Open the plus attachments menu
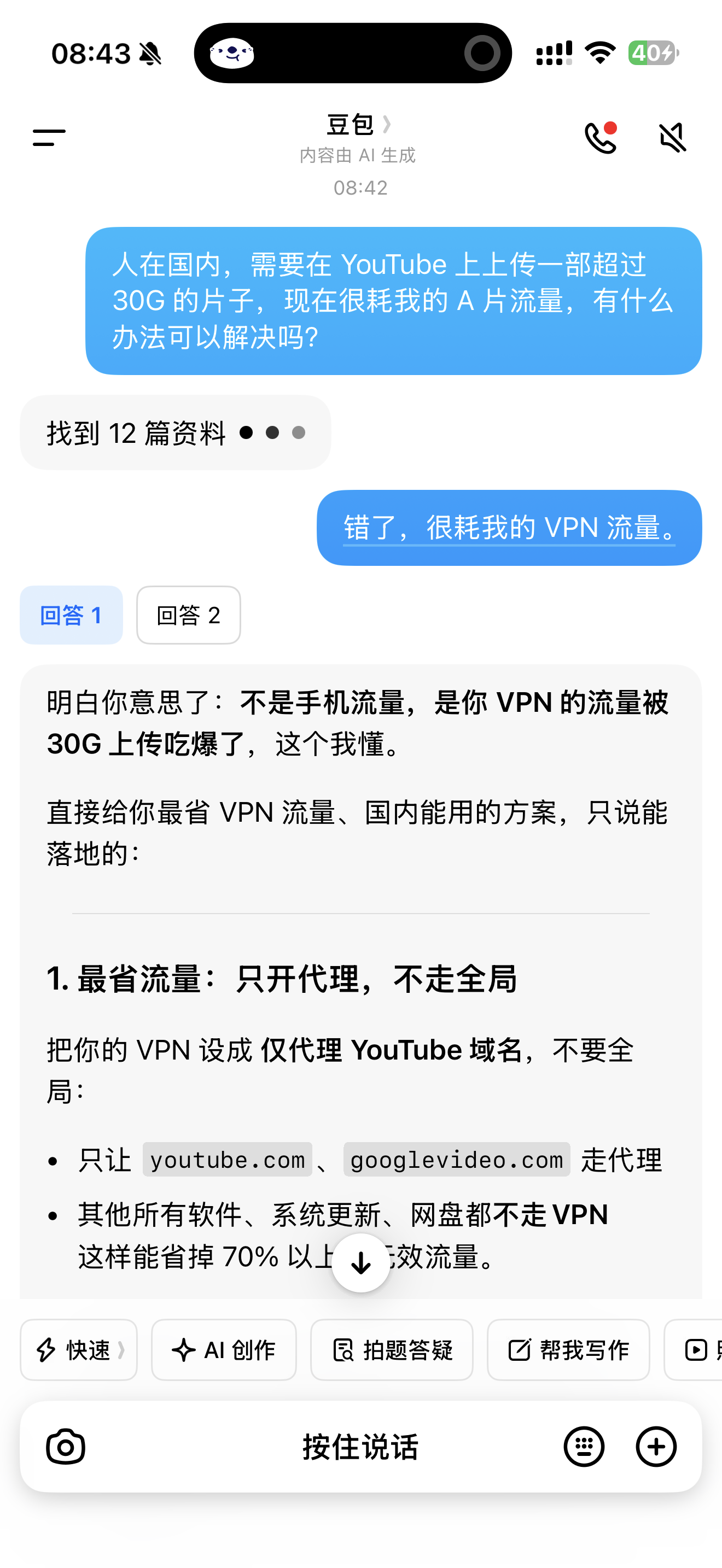This screenshot has height=1568, width=722. [656, 1446]
